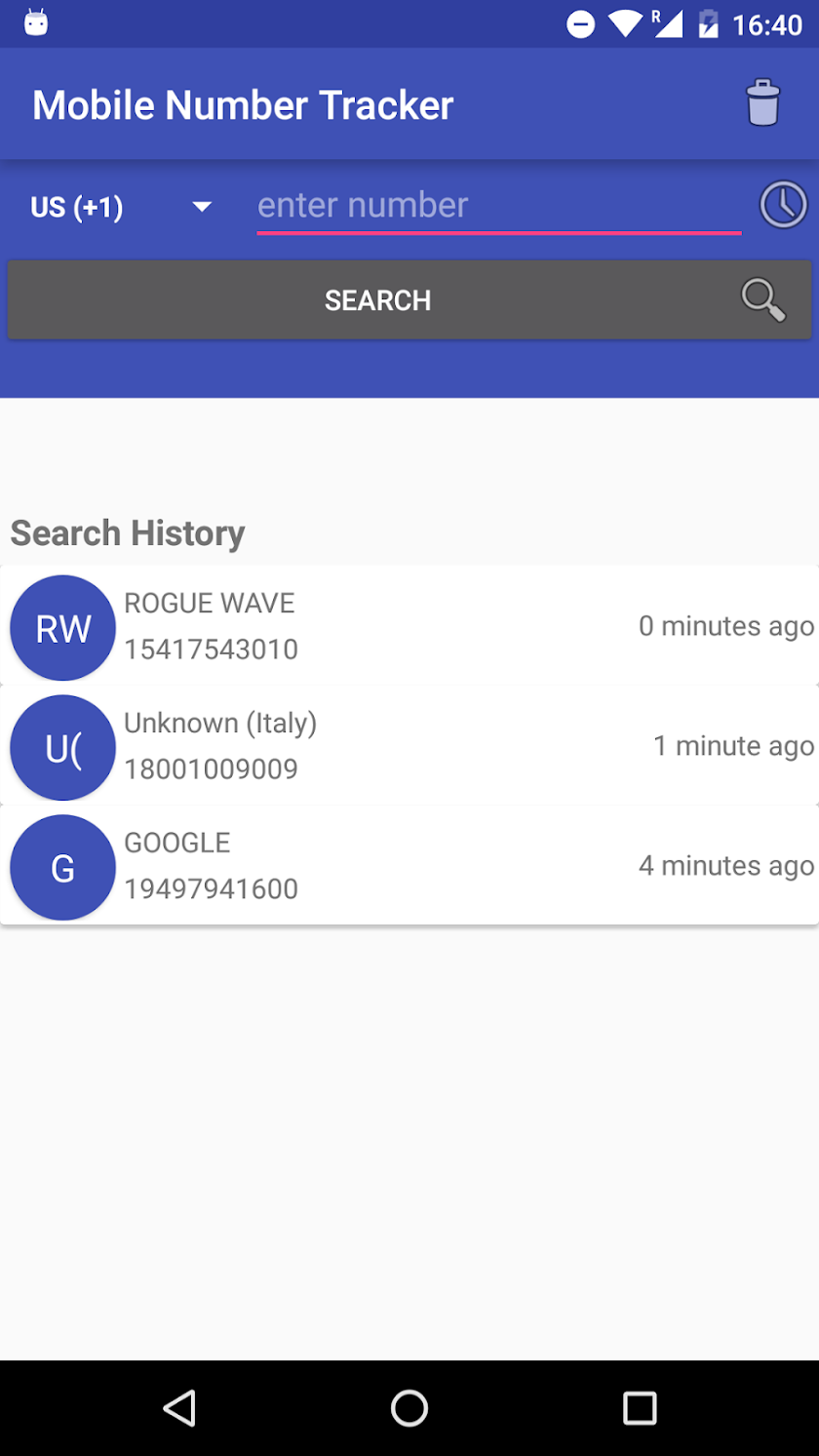Tap the trash icon to clear history

tap(763, 102)
